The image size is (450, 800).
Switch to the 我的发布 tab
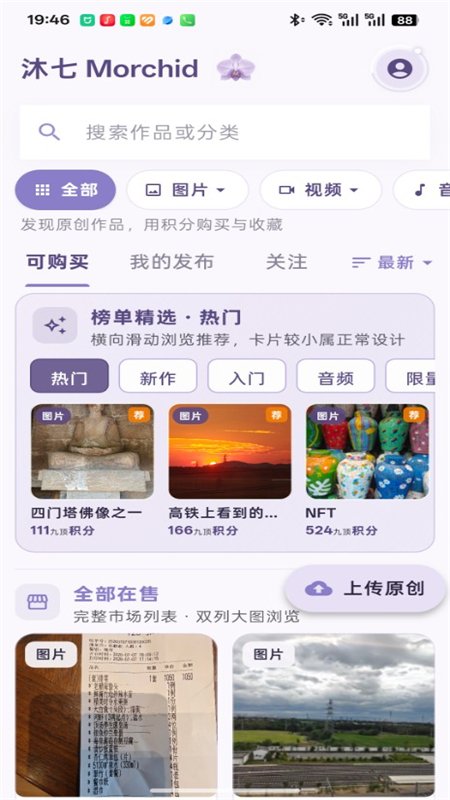click(171, 263)
